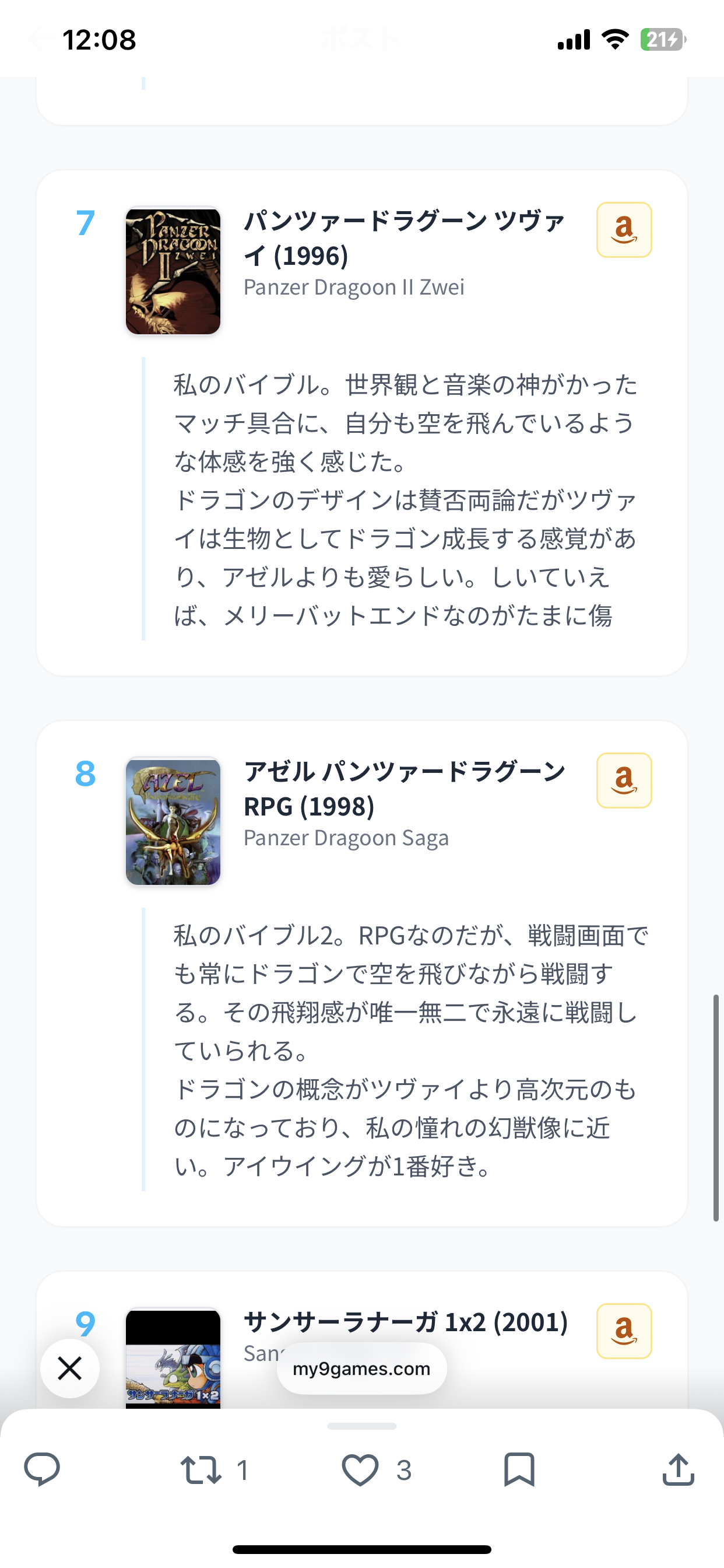Open the my9games.com link pill
Image resolution: width=724 pixels, height=1568 pixels.
(361, 1368)
